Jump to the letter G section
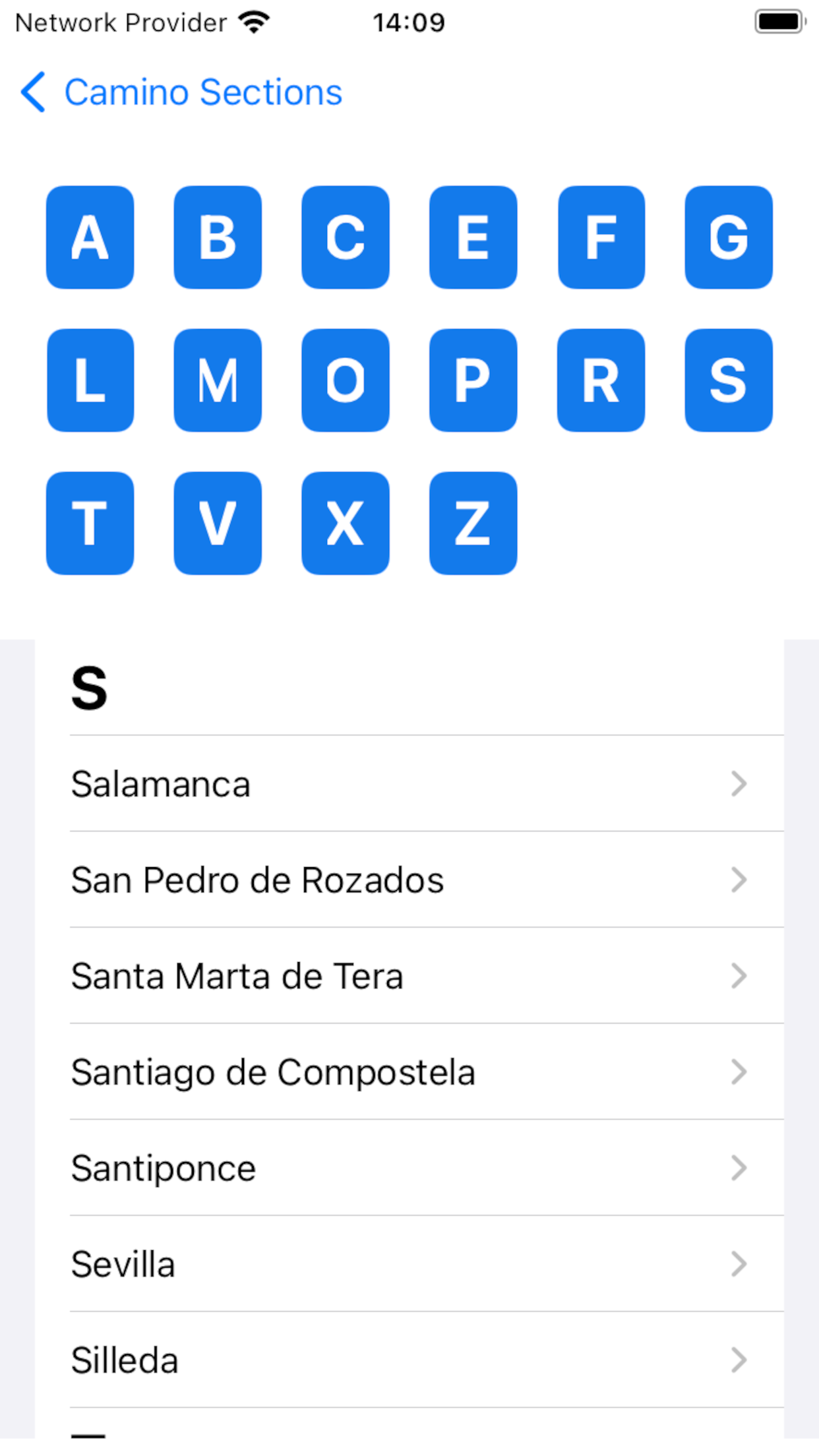The image size is (819, 1456). point(729,237)
